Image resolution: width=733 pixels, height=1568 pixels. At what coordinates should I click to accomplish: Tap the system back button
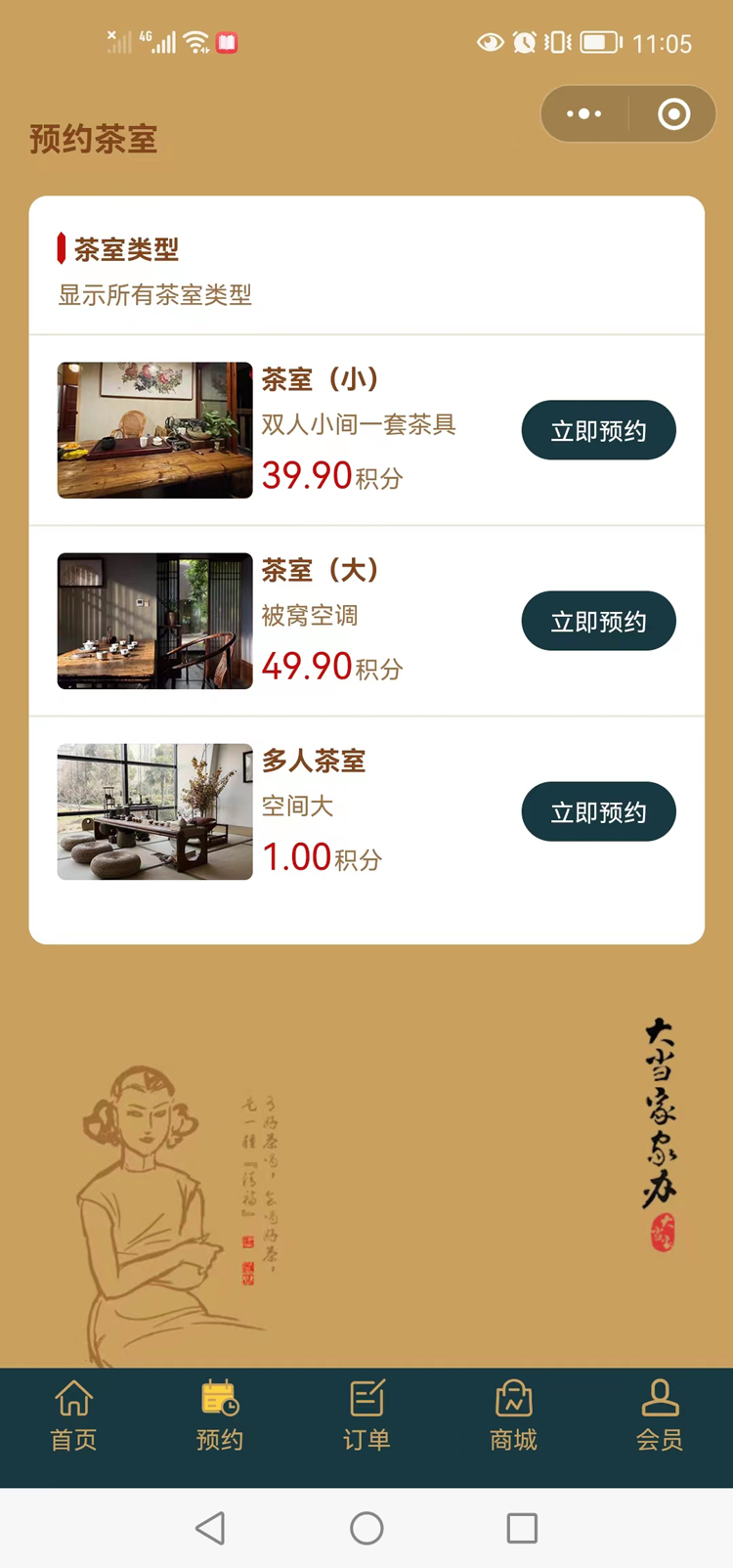pyautogui.click(x=210, y=1528)
